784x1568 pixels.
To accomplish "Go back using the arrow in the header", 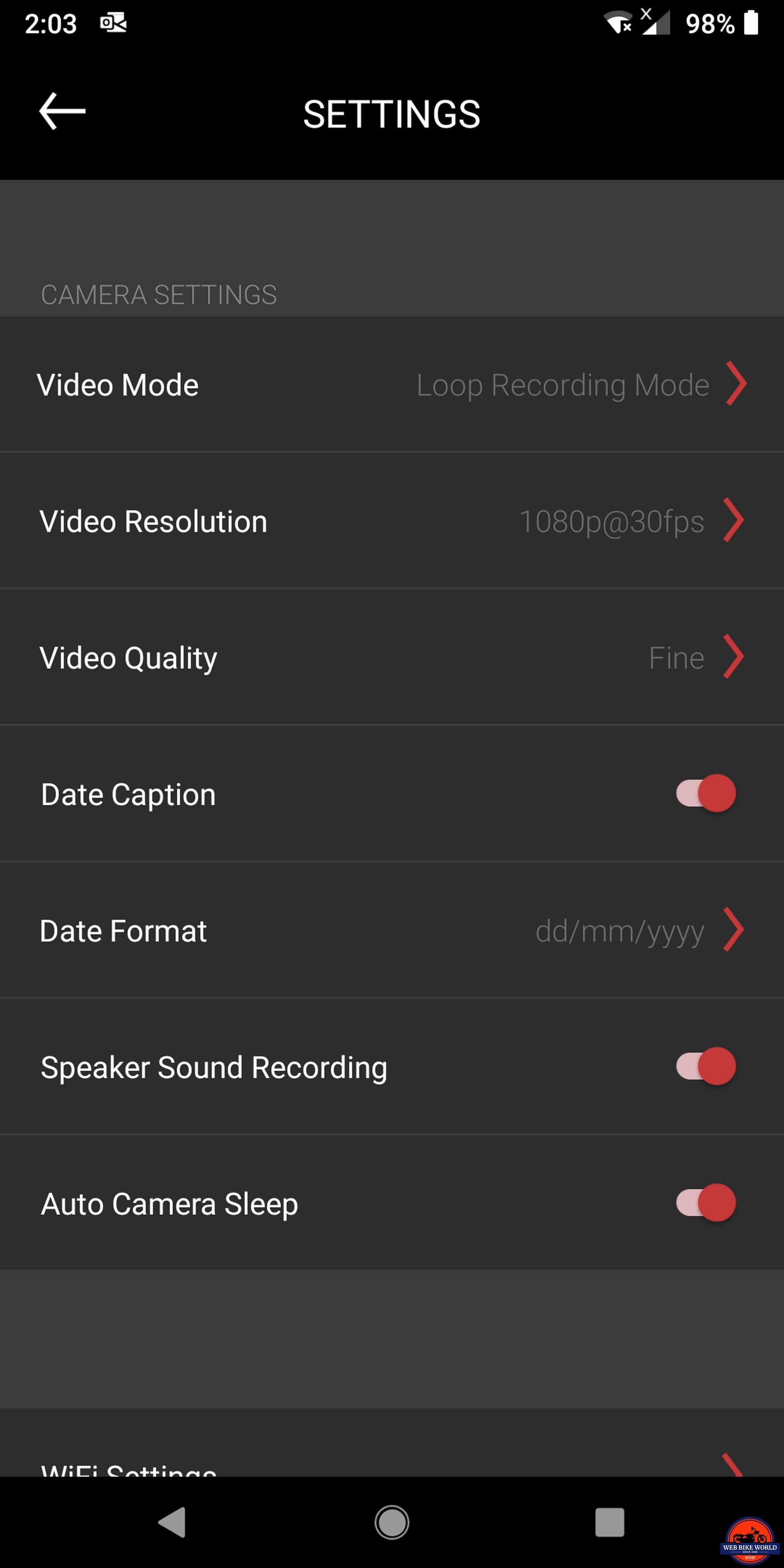I will [x=62, y=111].
